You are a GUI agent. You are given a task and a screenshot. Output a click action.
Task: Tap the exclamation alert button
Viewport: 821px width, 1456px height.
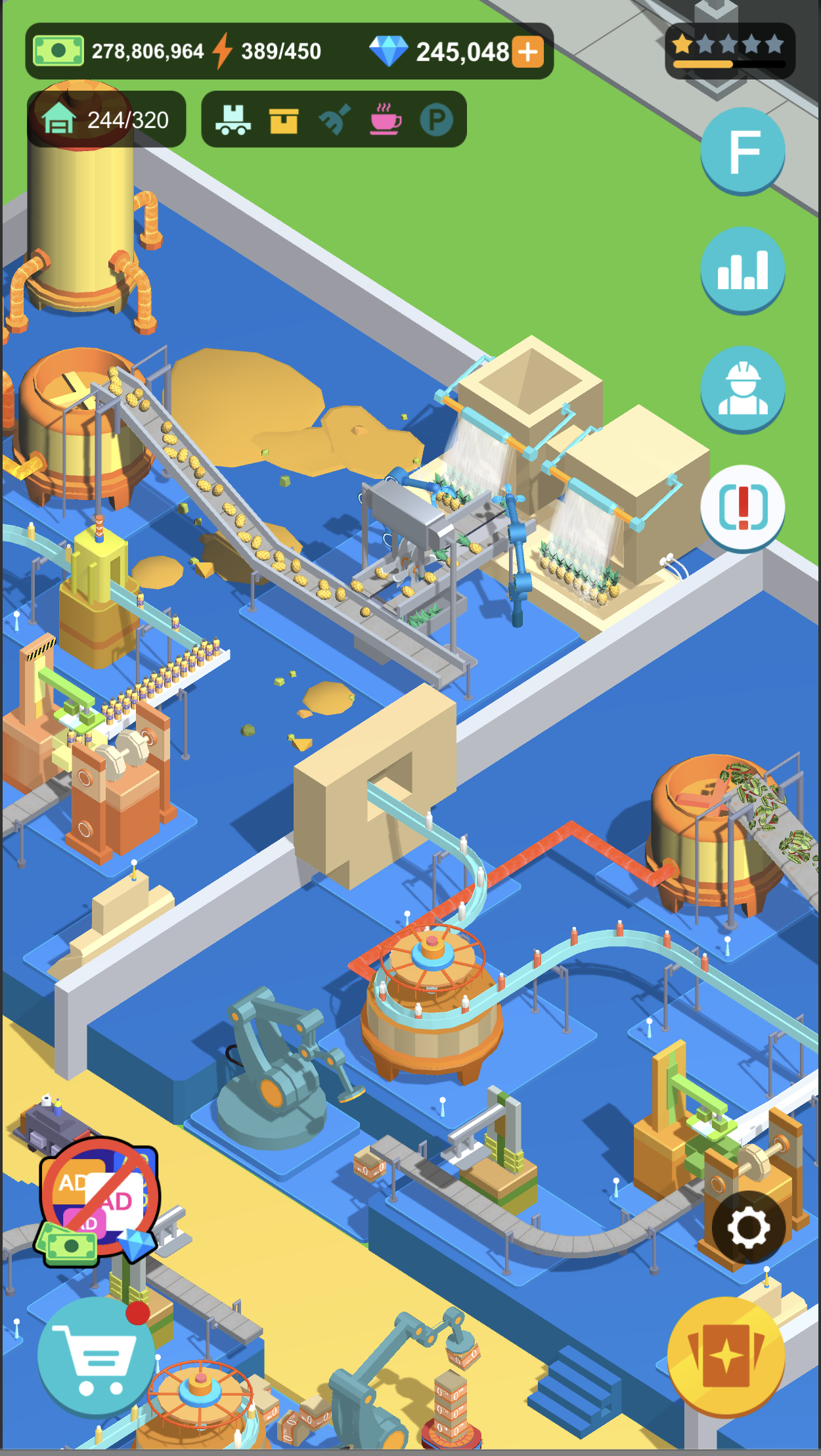tap(742, 507)
